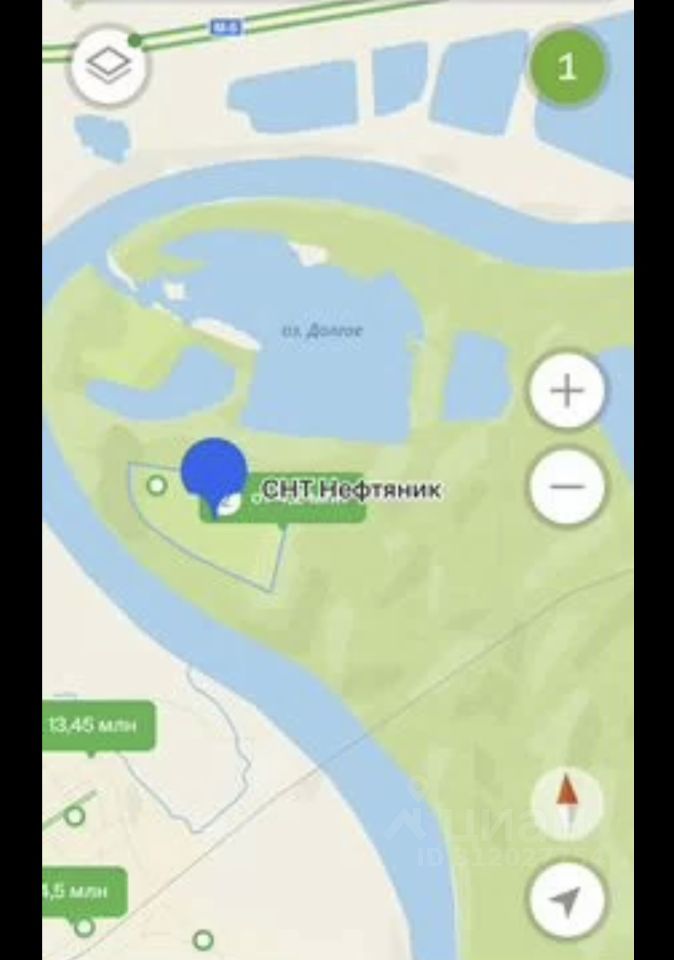Viewport: 674px width, 960px height.
Task: Tap the green badge showing 1
Action: tap(567, 67)
